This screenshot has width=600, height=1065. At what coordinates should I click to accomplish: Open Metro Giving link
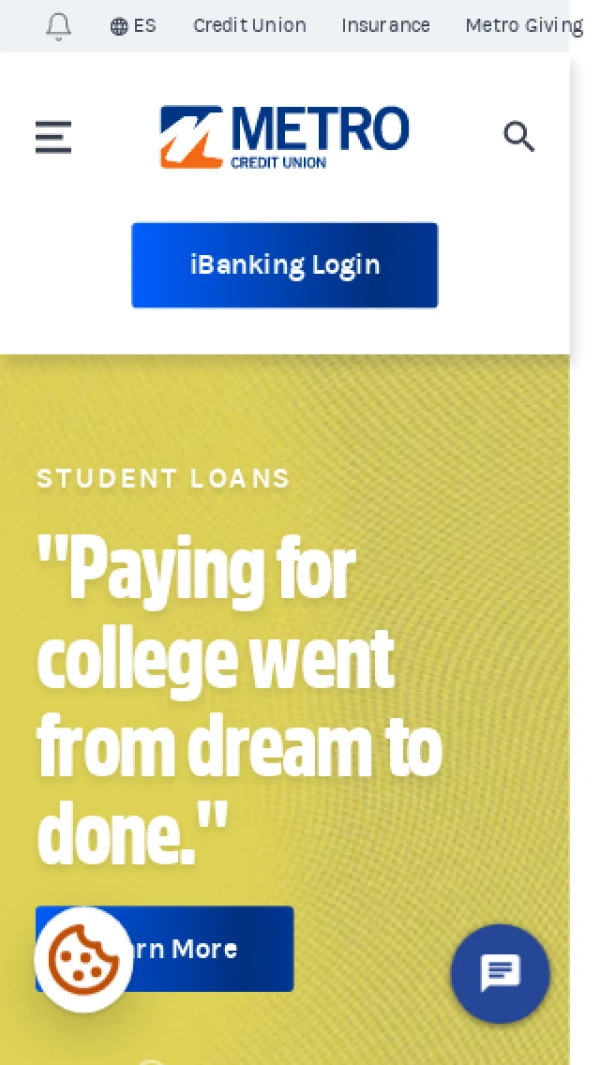(523, 26)
